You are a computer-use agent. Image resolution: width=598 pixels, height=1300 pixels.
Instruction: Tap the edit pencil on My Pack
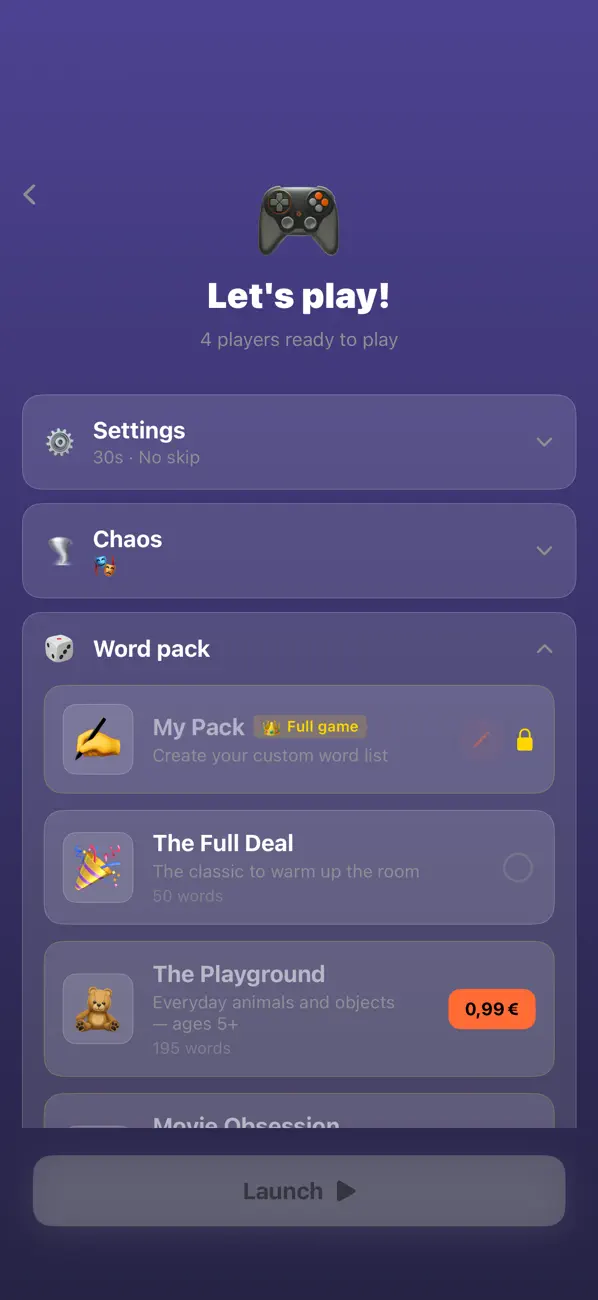[482, 740]
